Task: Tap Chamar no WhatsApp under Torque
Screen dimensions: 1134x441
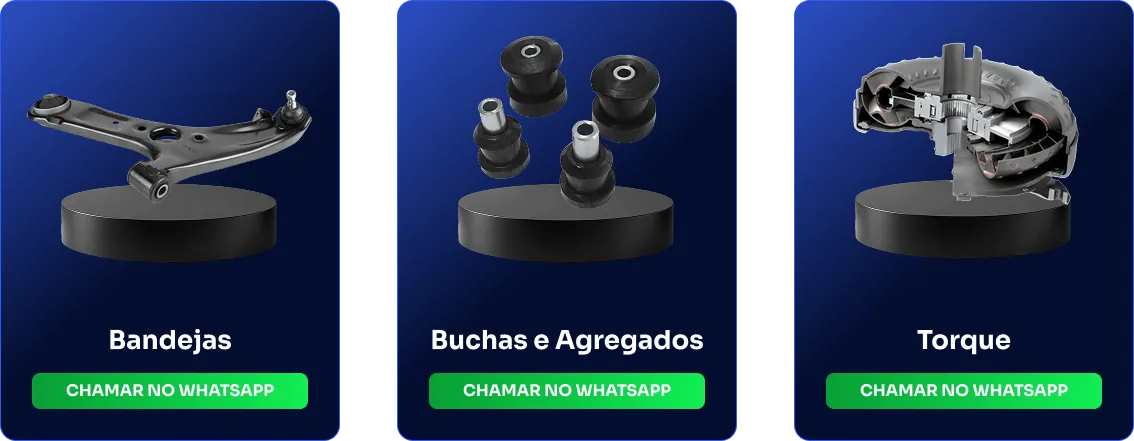Action: [x=963, y=390]
